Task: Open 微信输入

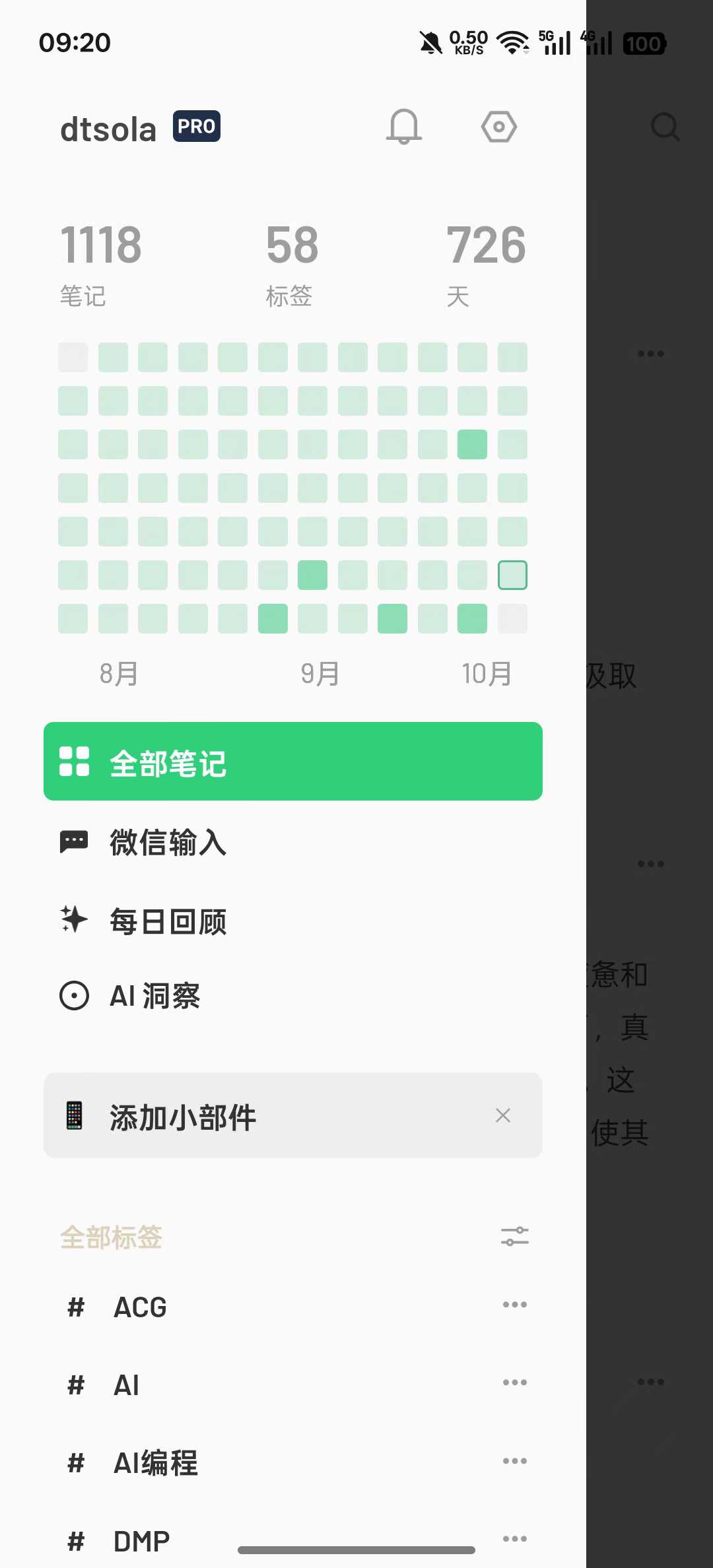Action: tap(168, 843)
